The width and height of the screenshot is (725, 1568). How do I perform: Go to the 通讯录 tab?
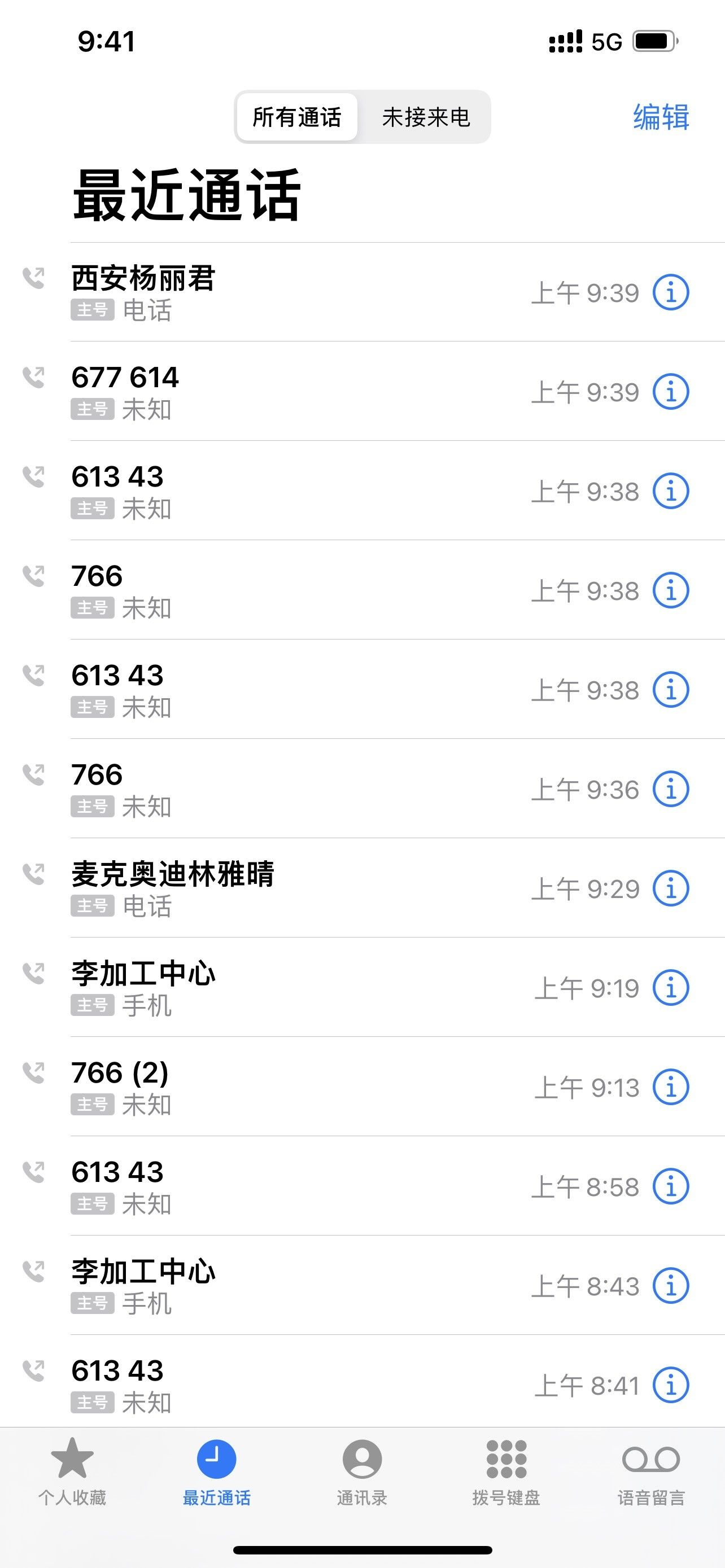[362, 1472]
